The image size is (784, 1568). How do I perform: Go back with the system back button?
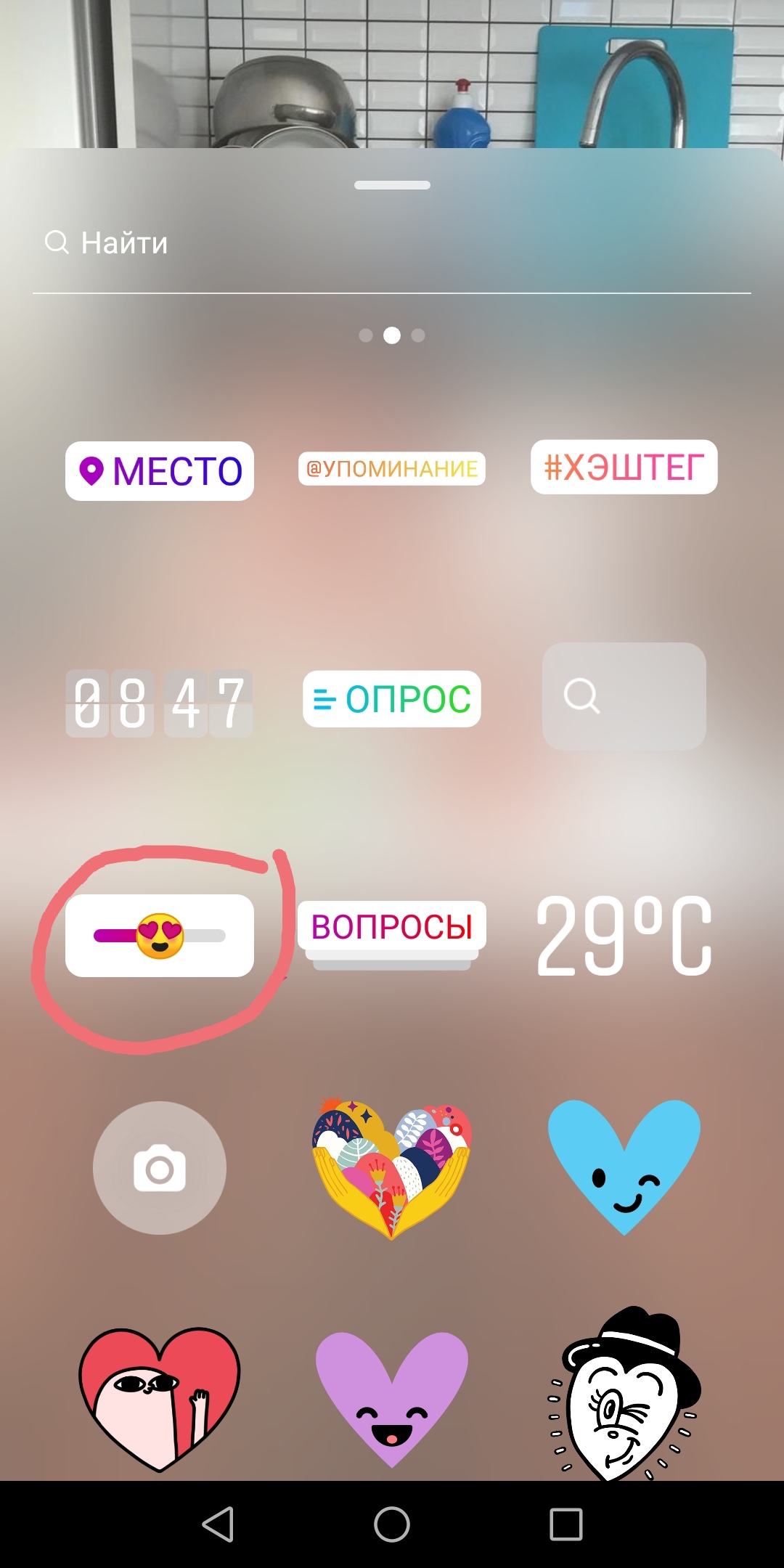[218, 1524]
